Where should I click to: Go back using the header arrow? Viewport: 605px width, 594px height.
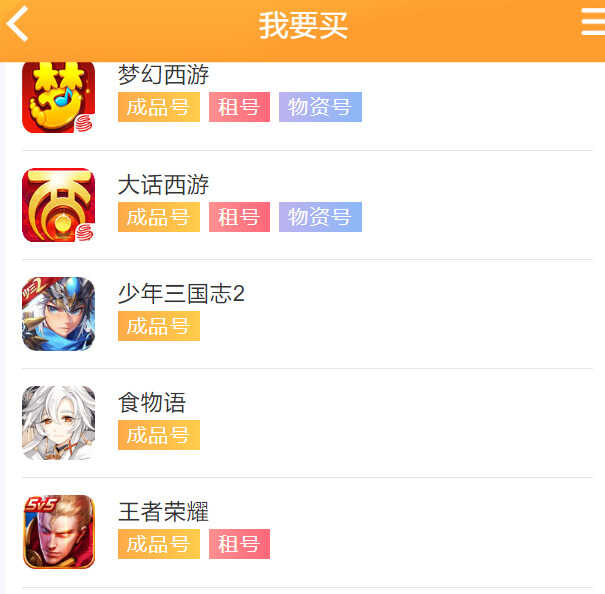point(18,23)
